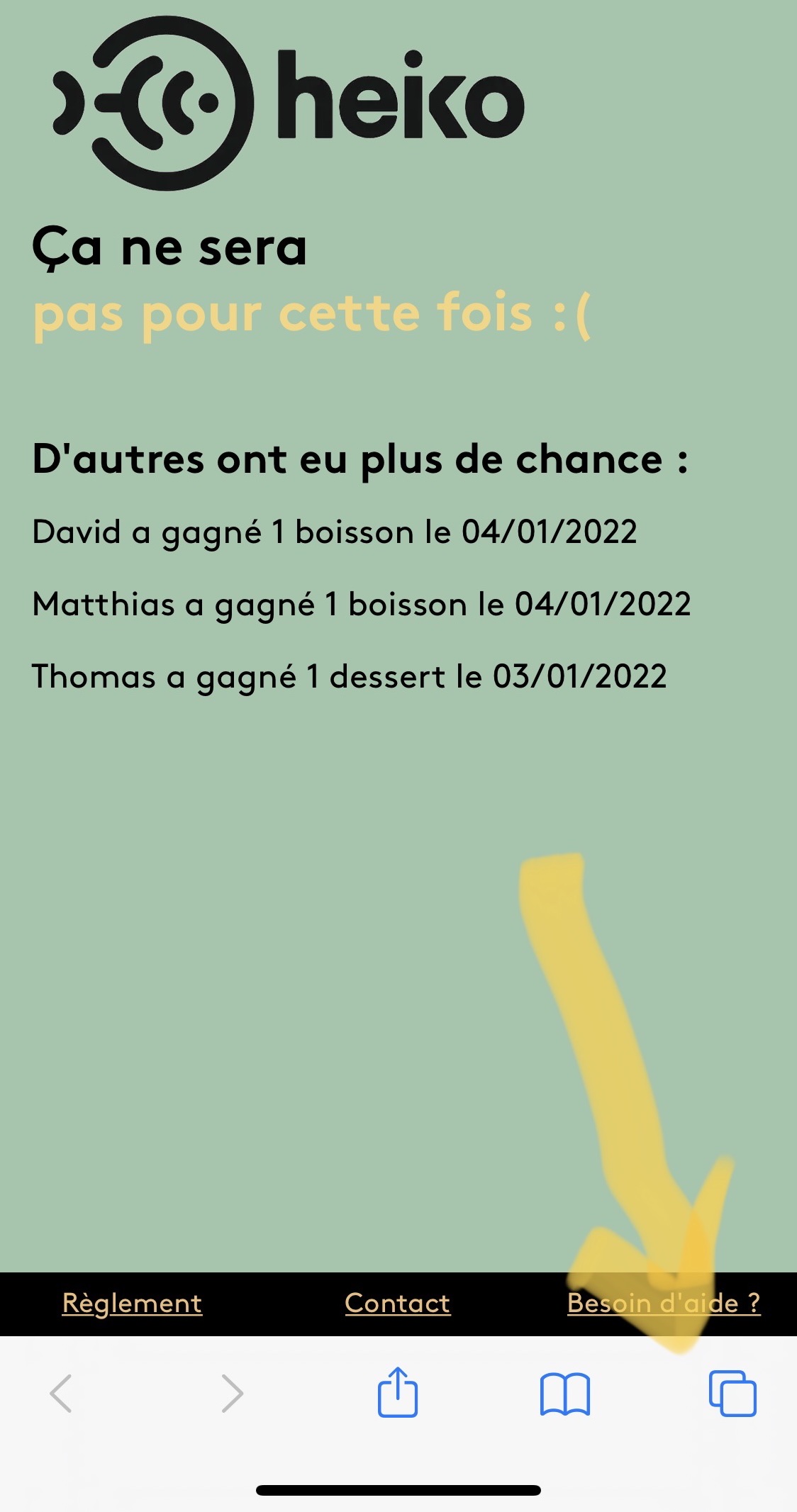Image resolution: width=797 pixels, height=1512 pixels.
Task: Go back to the previous page
Action: coord(61,1394)
